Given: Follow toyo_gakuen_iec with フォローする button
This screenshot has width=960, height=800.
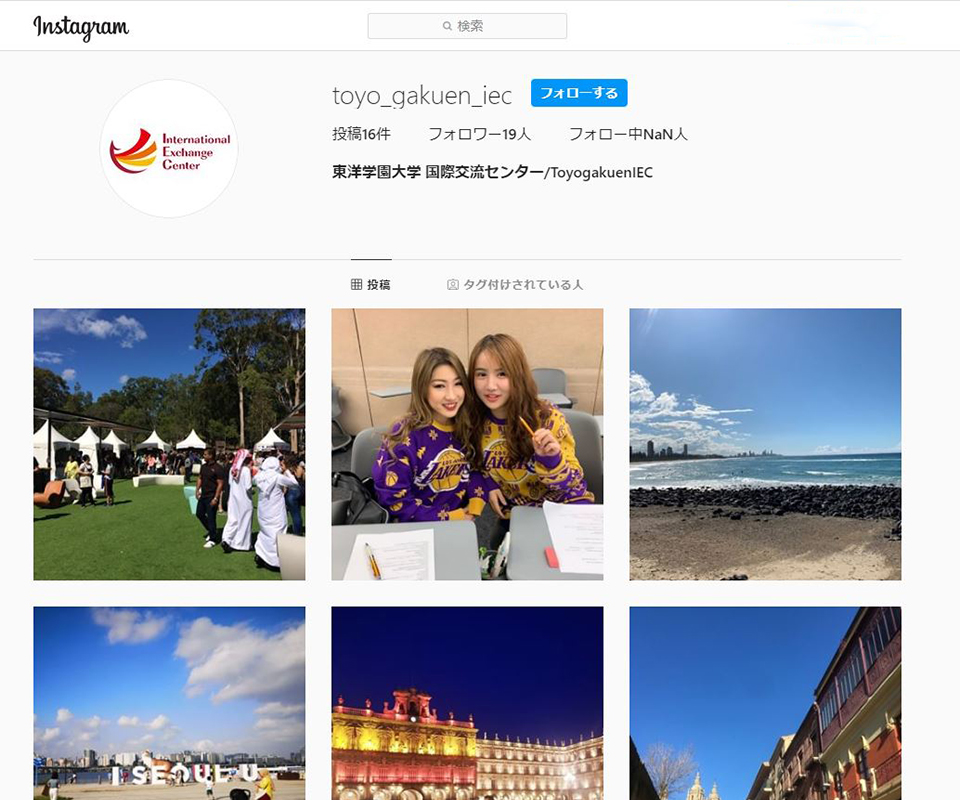Looking at the screenshot, I should pyautogui.click(x=579, y=93).
